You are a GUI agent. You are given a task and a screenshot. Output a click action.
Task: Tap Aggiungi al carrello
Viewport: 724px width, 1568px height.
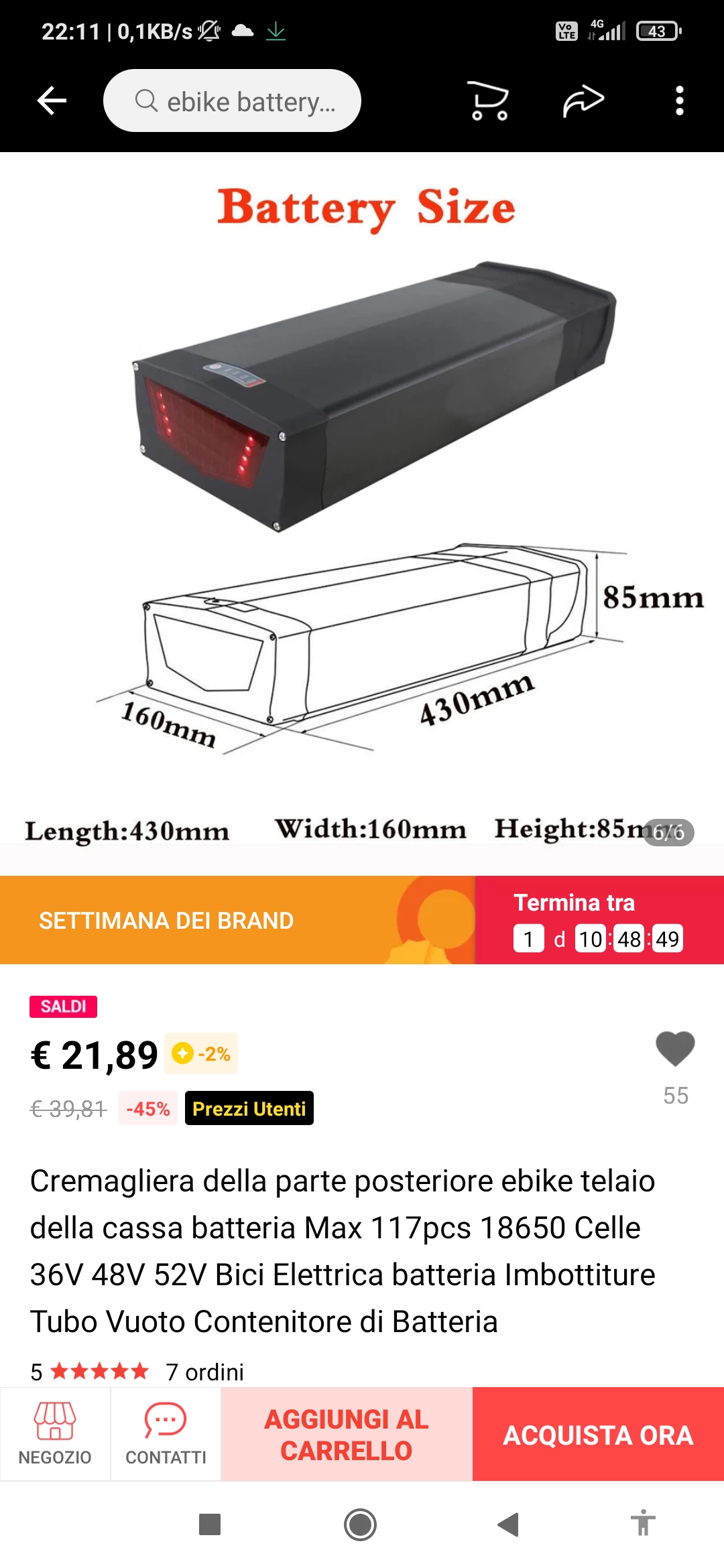347,1434
